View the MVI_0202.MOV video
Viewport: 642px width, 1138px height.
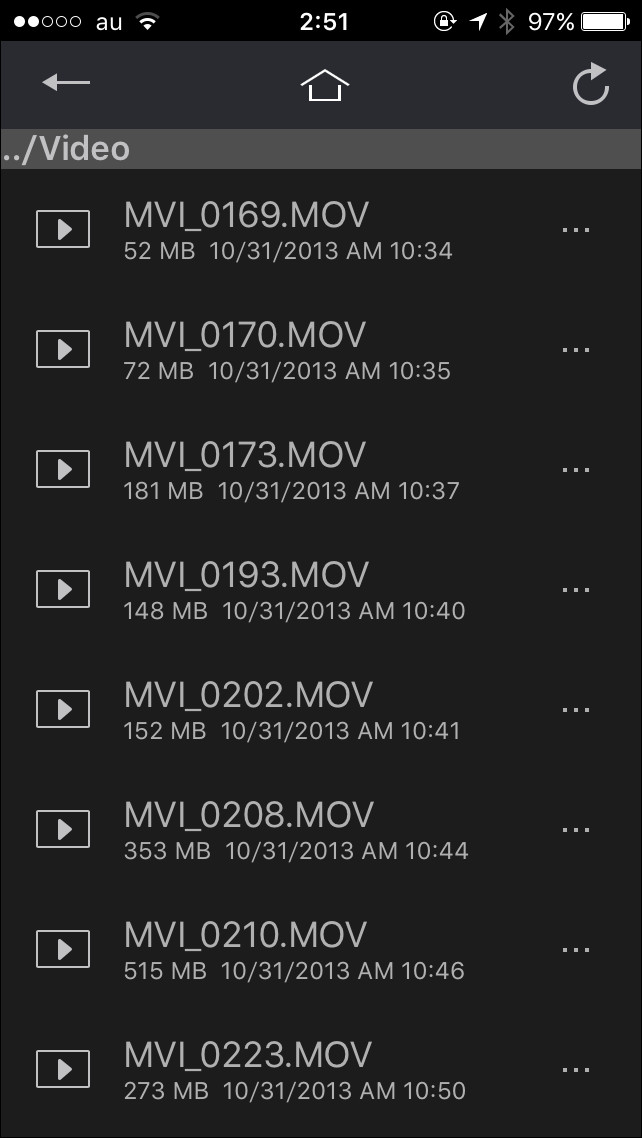(245, 709)
